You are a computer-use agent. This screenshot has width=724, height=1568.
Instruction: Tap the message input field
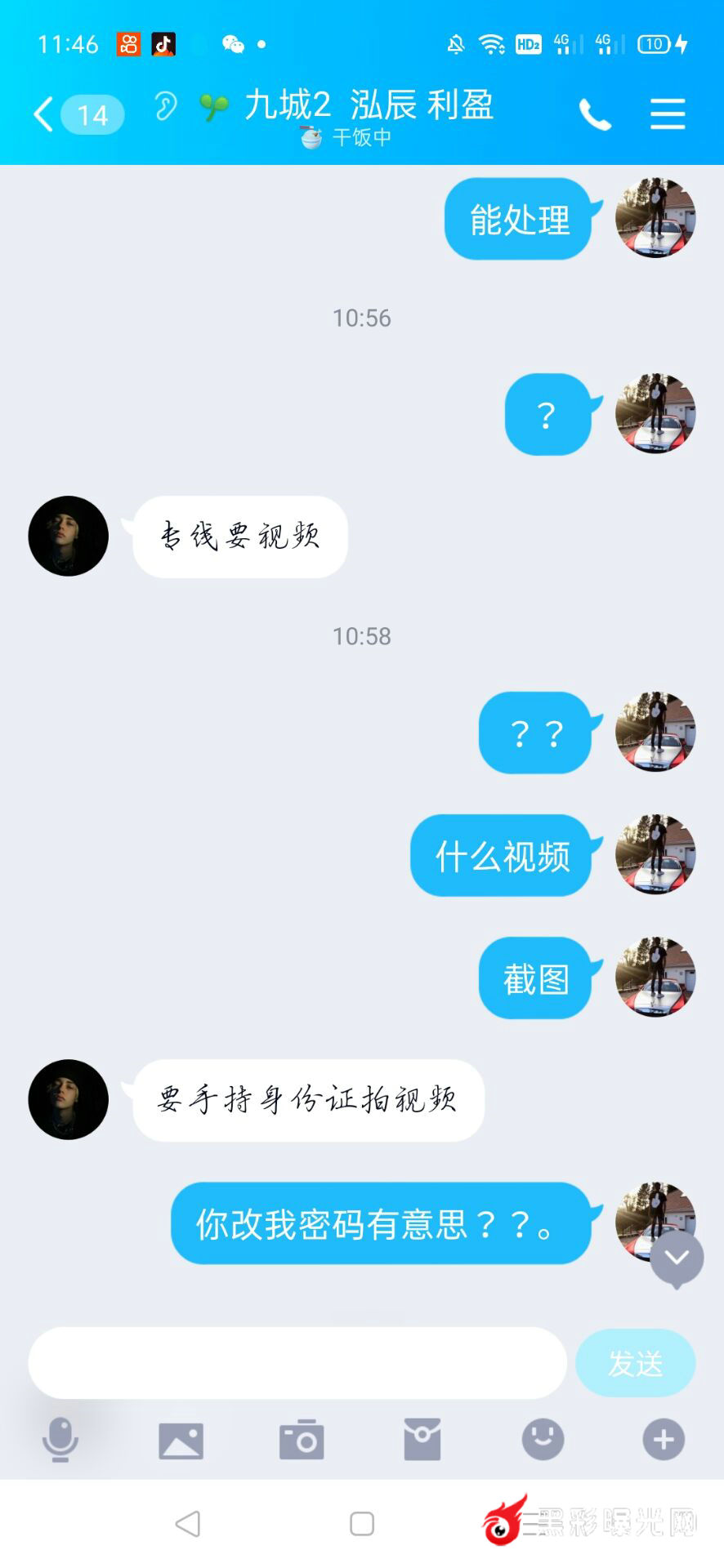tap(297, 1363)
